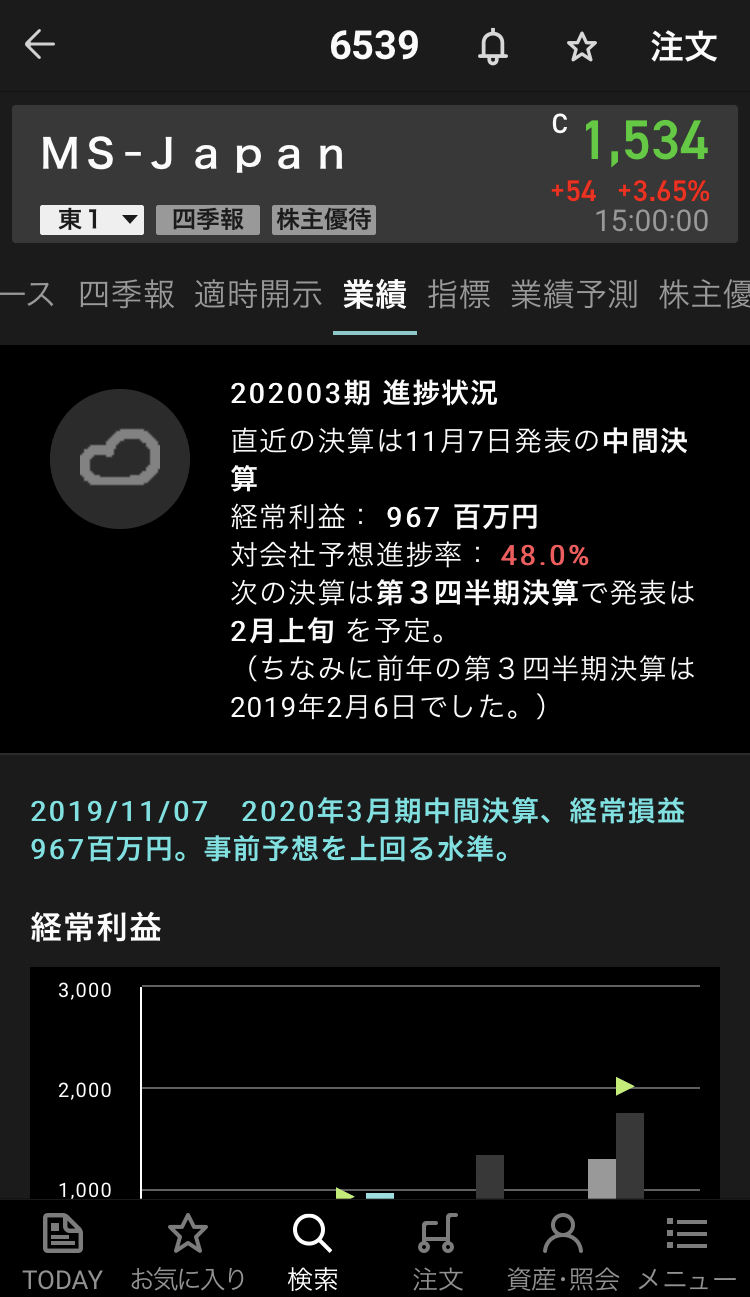Switch to the 適時開示 tab

pyautogui.click(x=259, y=294)
